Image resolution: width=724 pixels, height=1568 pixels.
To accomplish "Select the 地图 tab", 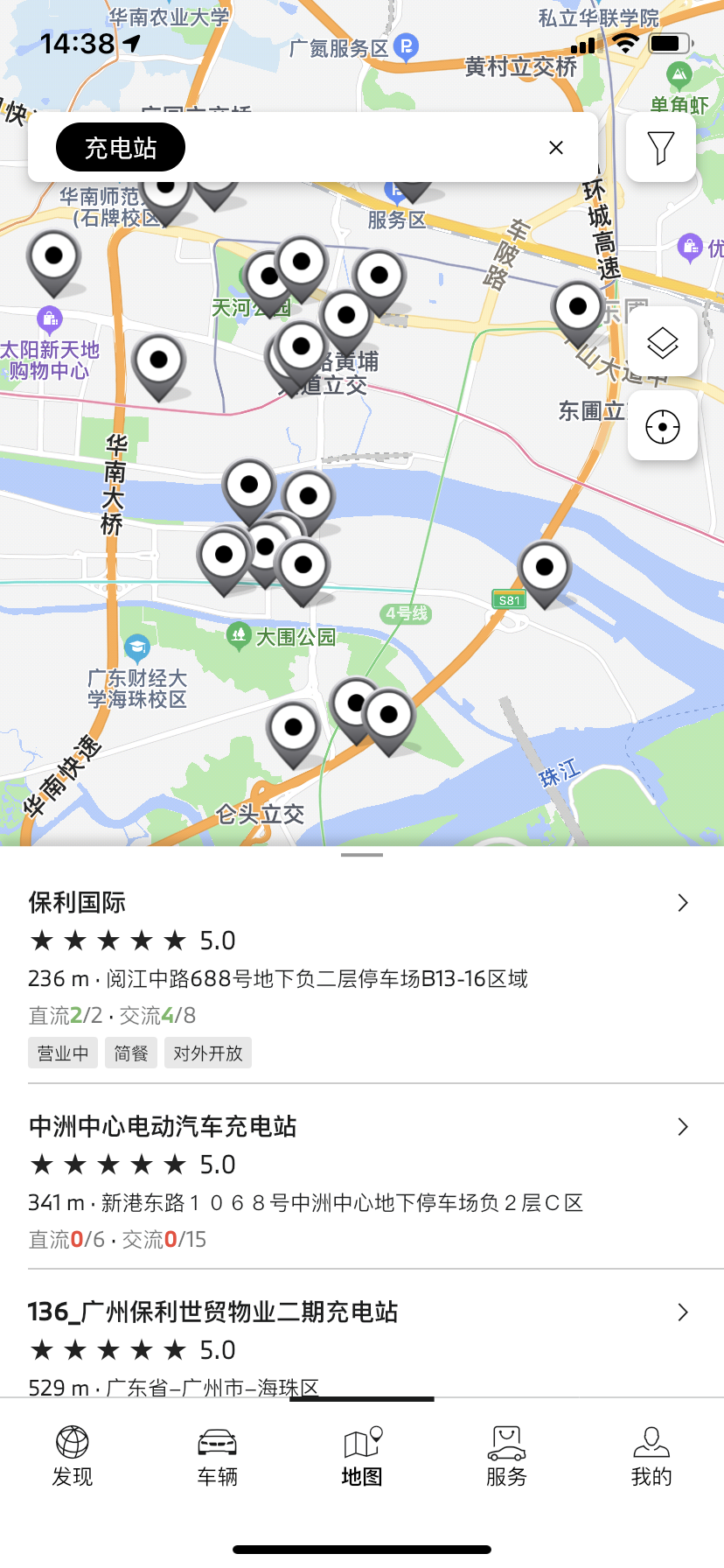I will point(362,1456).
